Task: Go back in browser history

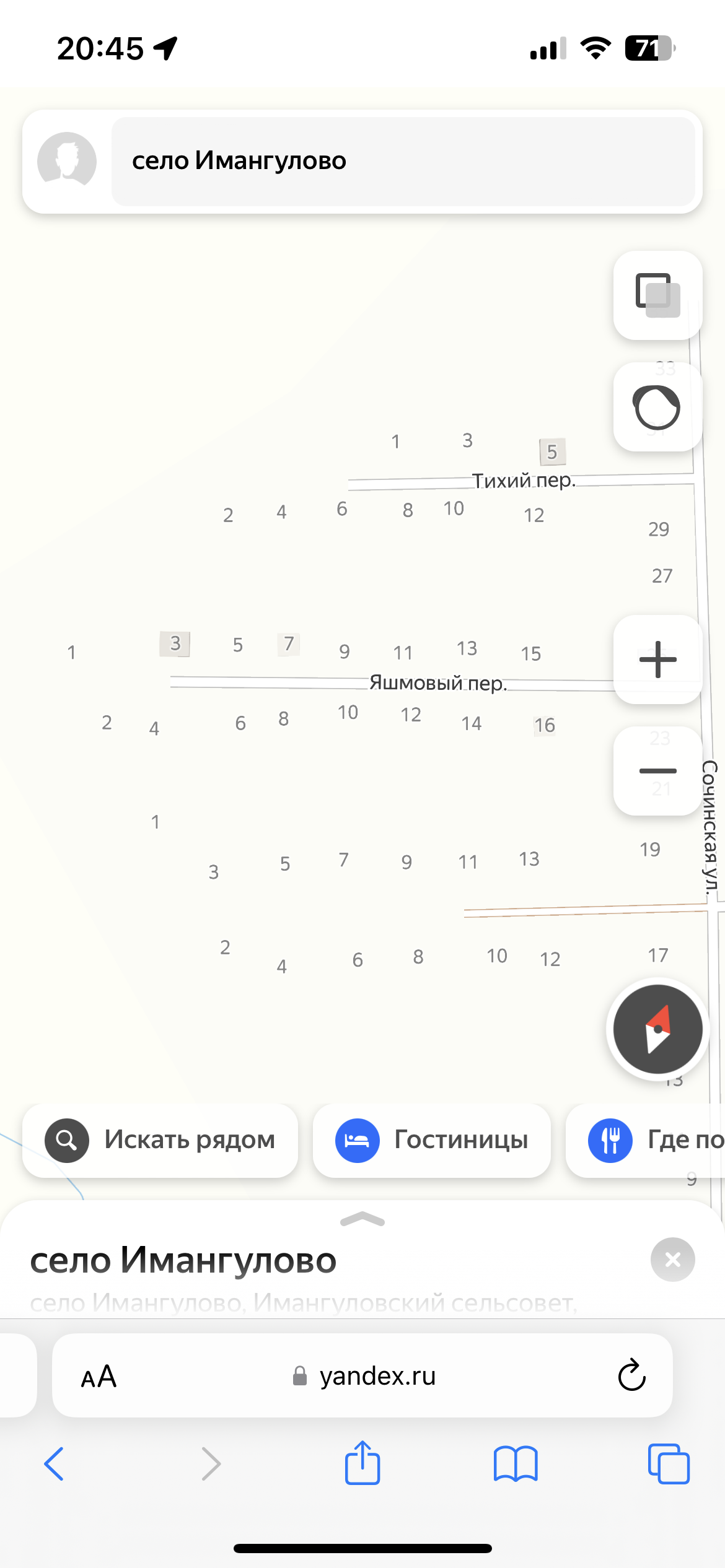Action: pos(54,1464)
